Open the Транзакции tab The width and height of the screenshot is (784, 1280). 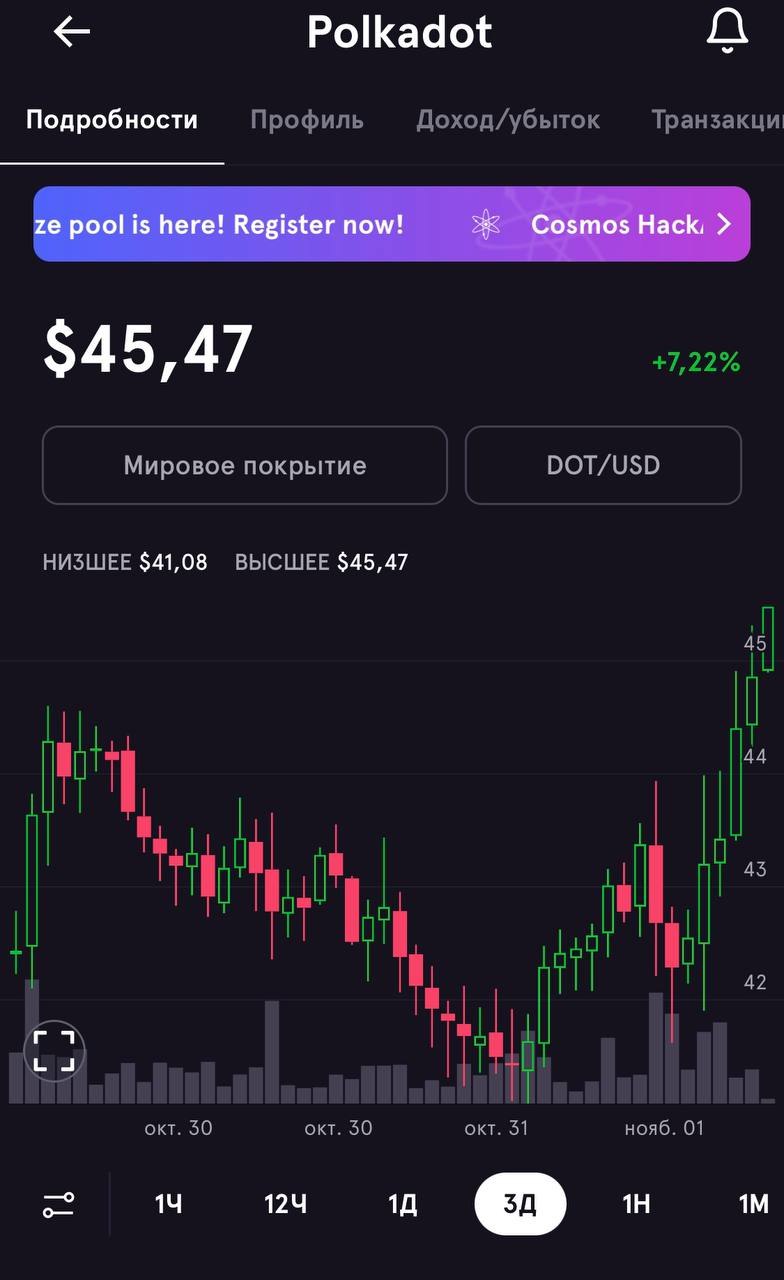717,121
